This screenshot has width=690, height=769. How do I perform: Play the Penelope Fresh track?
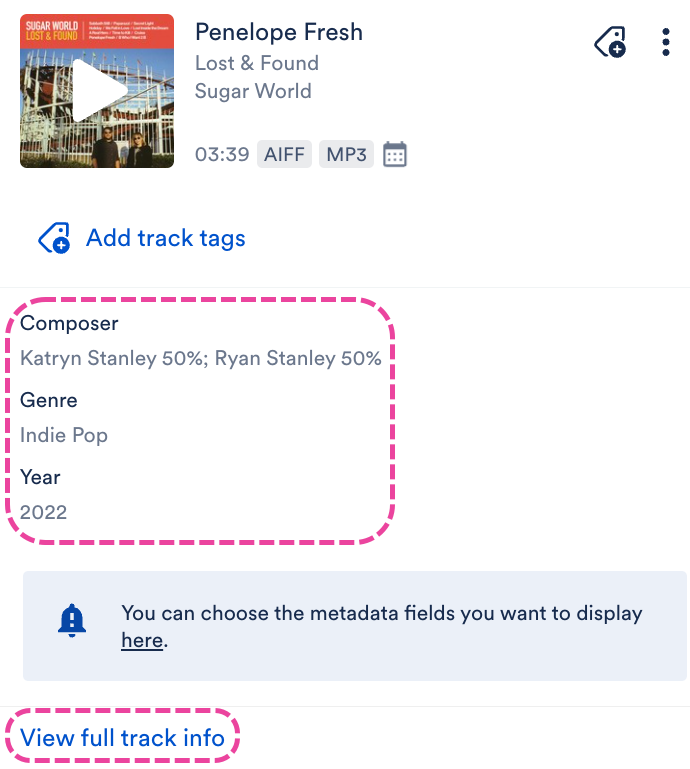coord(98,92)
